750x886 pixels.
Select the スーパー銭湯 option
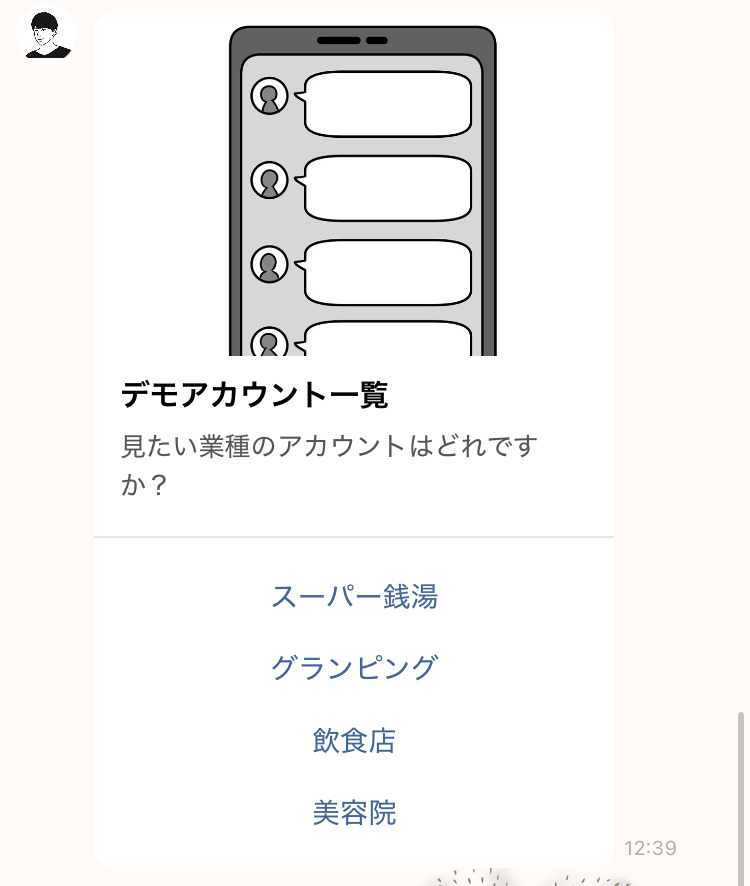(x=354, y=597)
